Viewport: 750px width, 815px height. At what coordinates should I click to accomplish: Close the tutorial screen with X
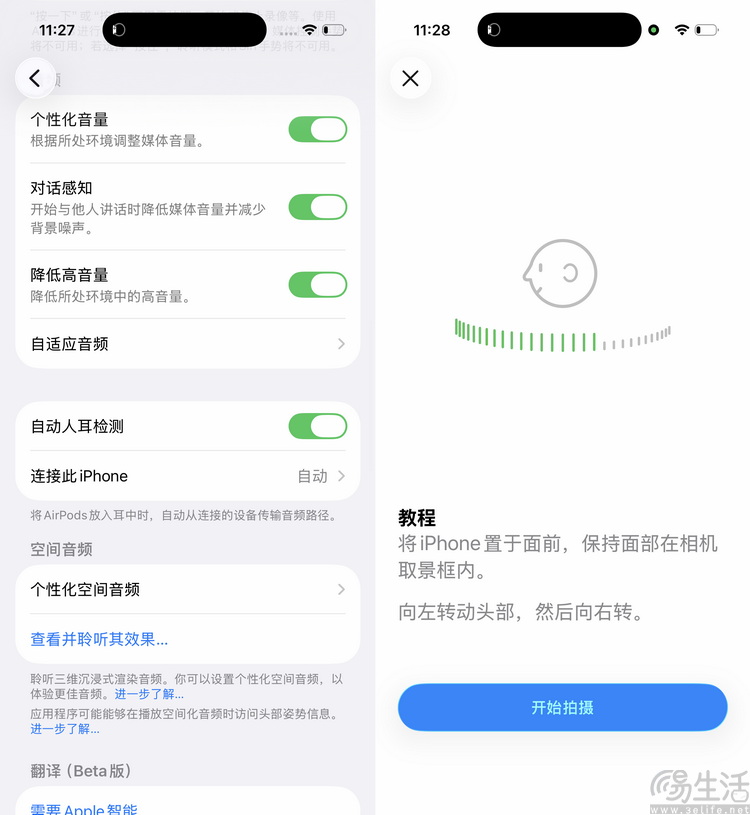(x=410, y=78)
